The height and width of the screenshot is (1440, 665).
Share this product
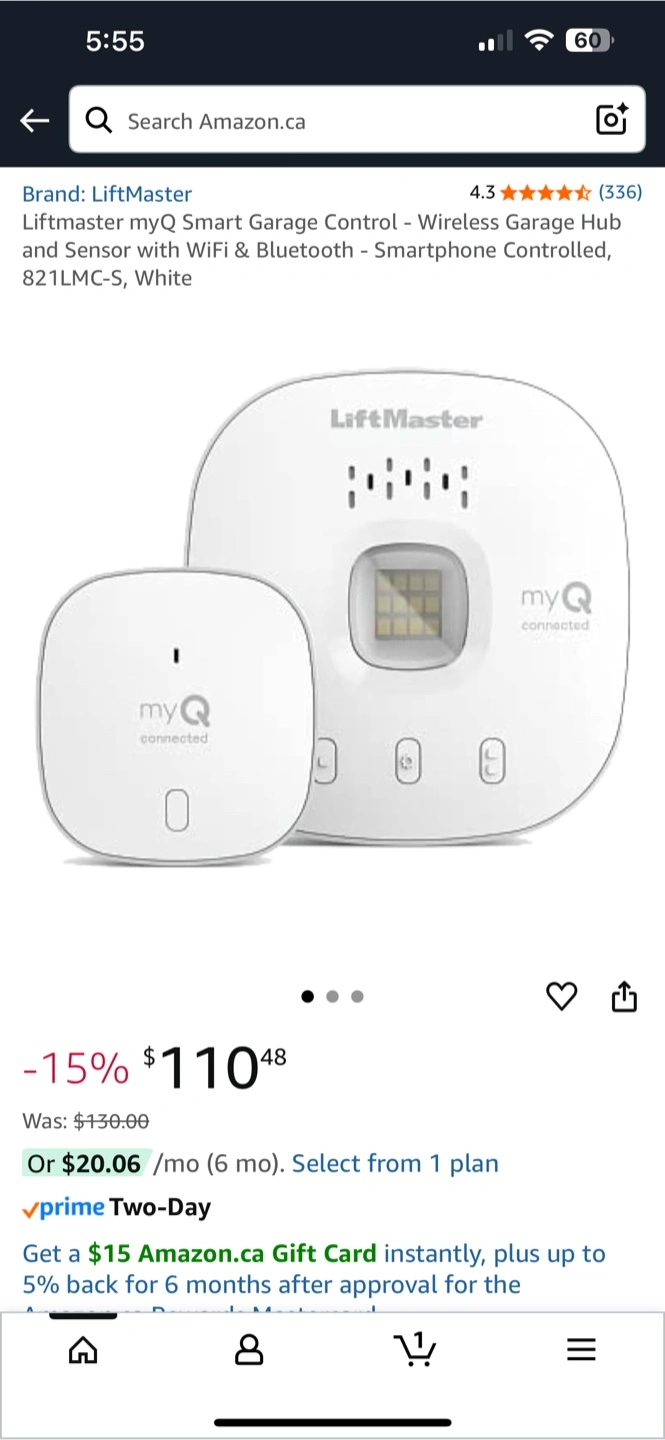[624, 996]
